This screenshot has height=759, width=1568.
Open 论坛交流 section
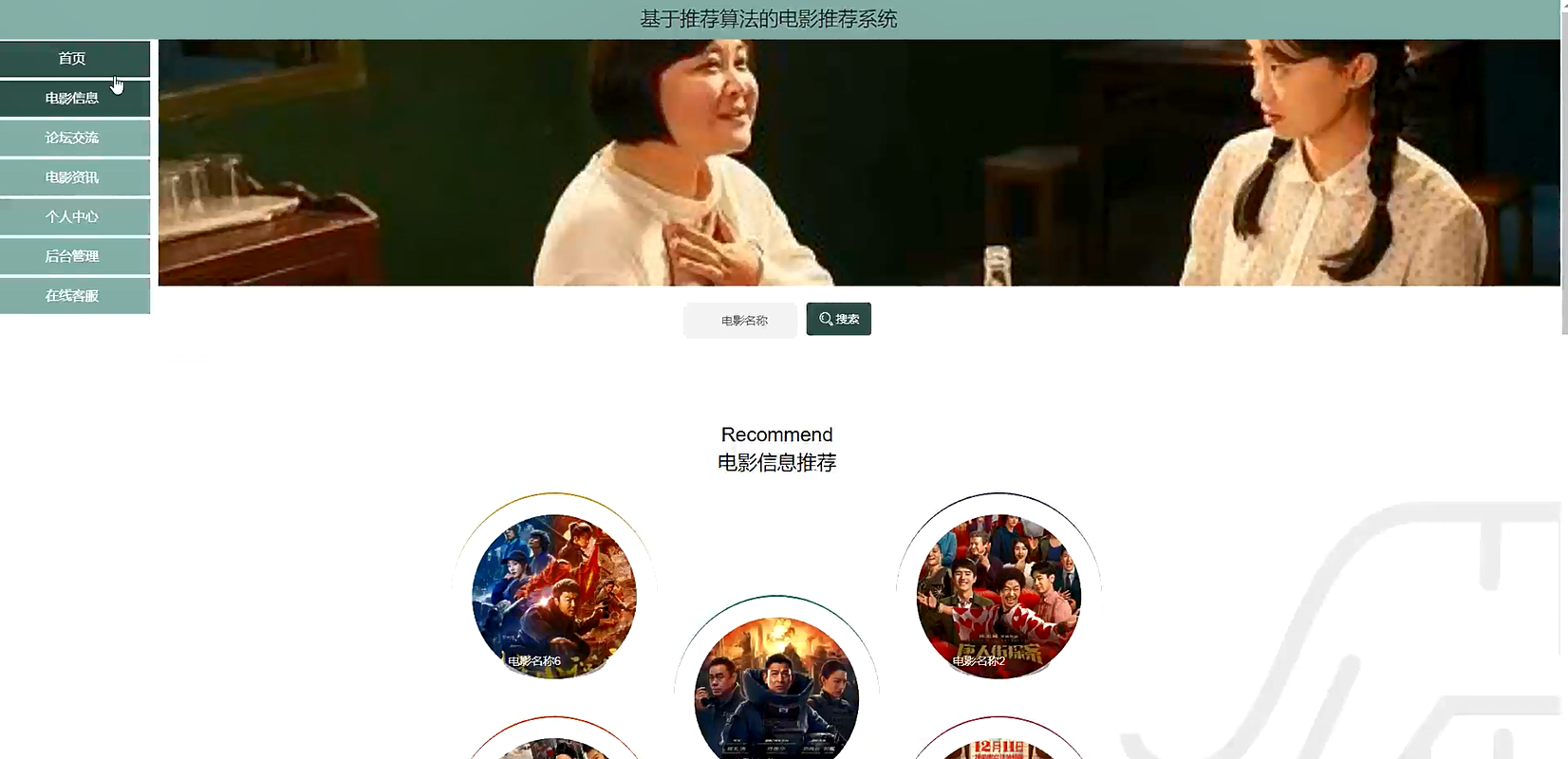[x=73, y=139]
